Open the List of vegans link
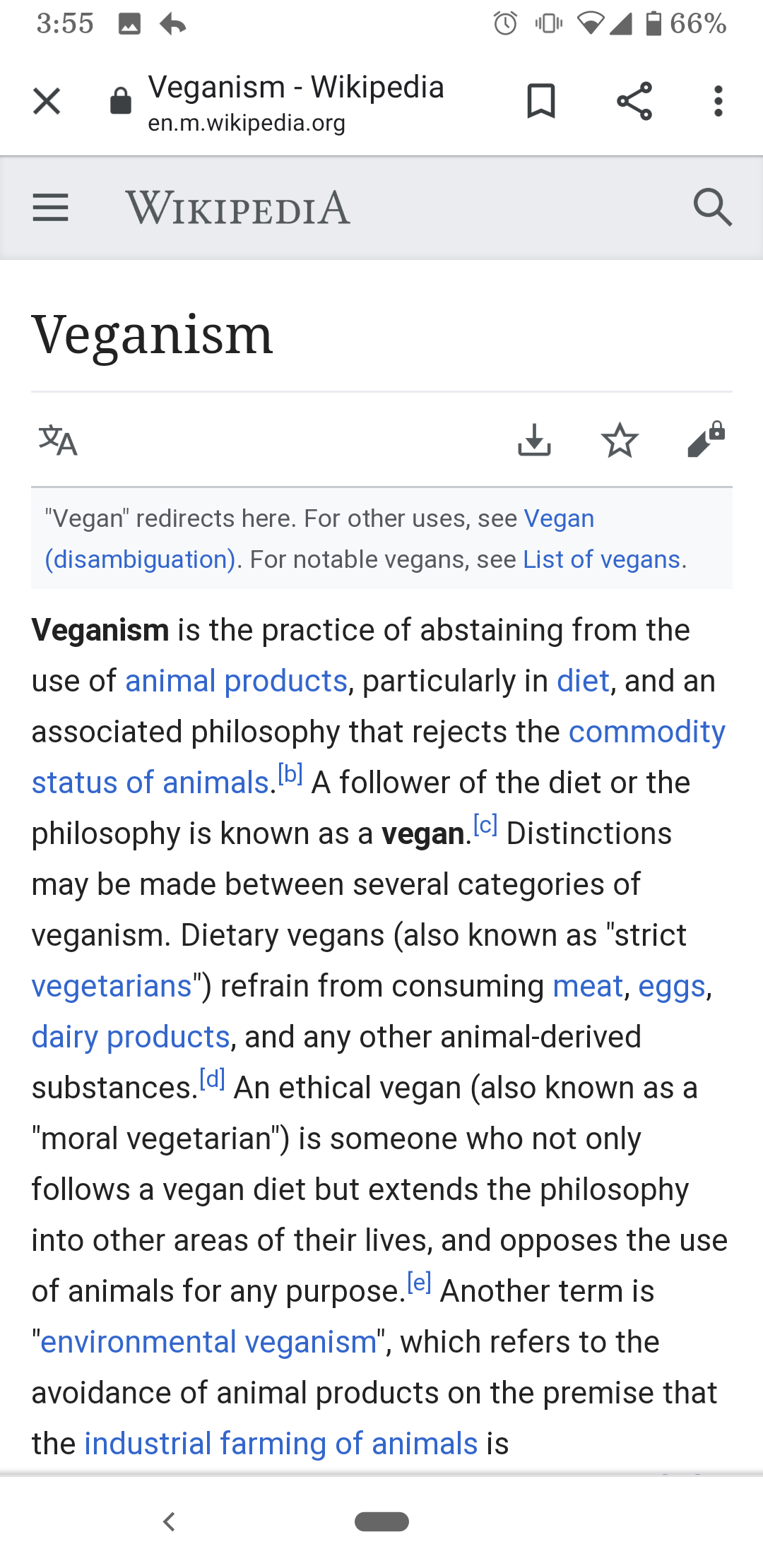The image size is (763, 1568). 601,559
